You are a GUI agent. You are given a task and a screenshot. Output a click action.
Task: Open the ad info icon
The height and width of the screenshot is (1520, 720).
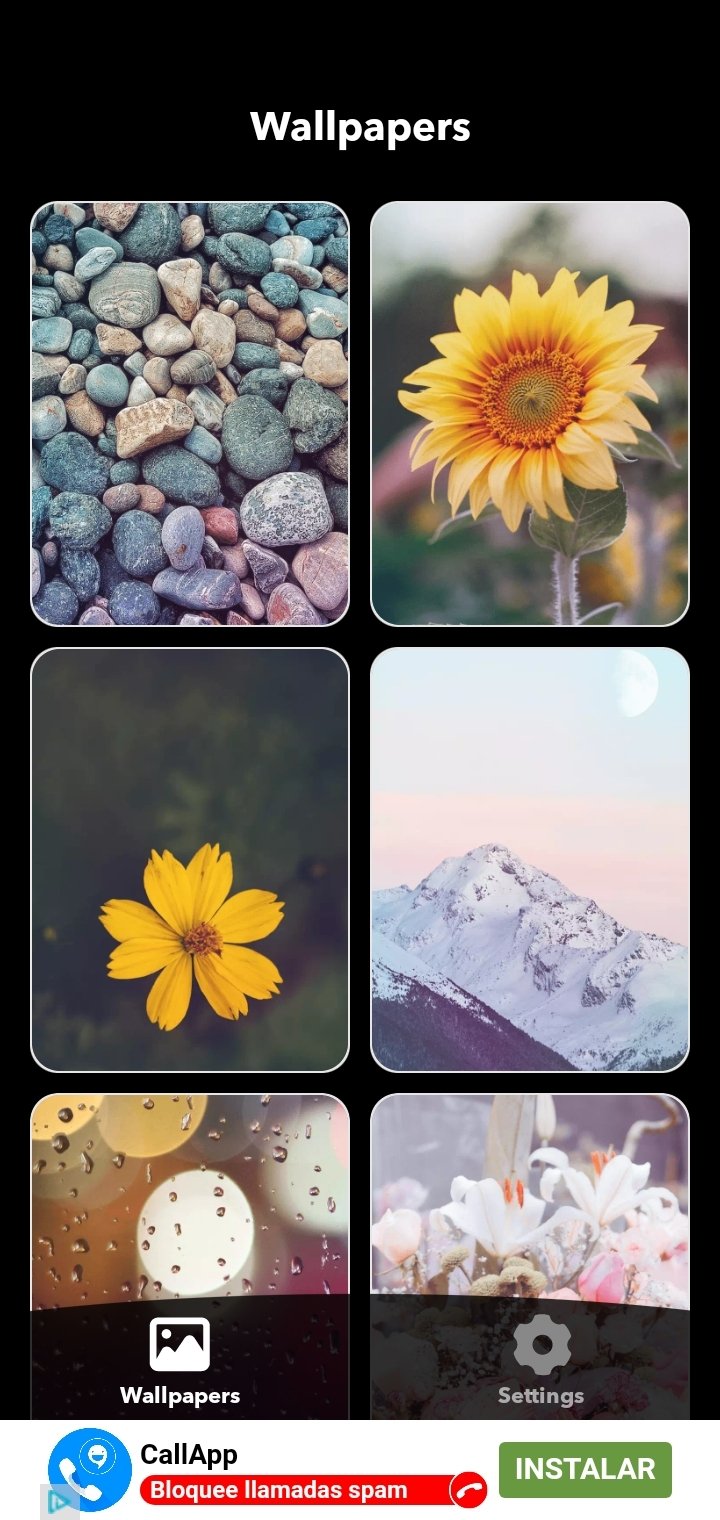point(60,1502)
